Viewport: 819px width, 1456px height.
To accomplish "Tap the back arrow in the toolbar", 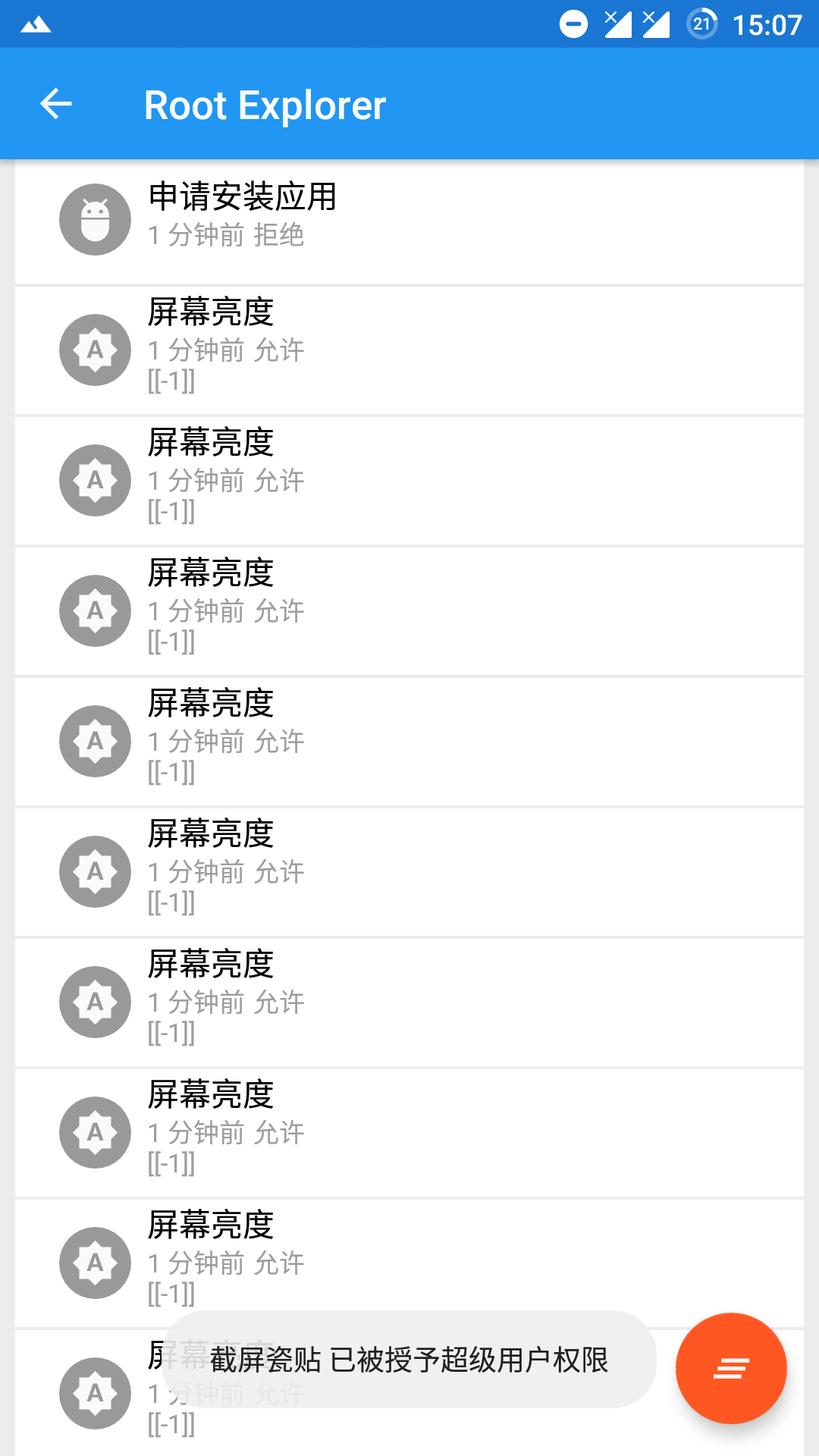I will 55,104.
